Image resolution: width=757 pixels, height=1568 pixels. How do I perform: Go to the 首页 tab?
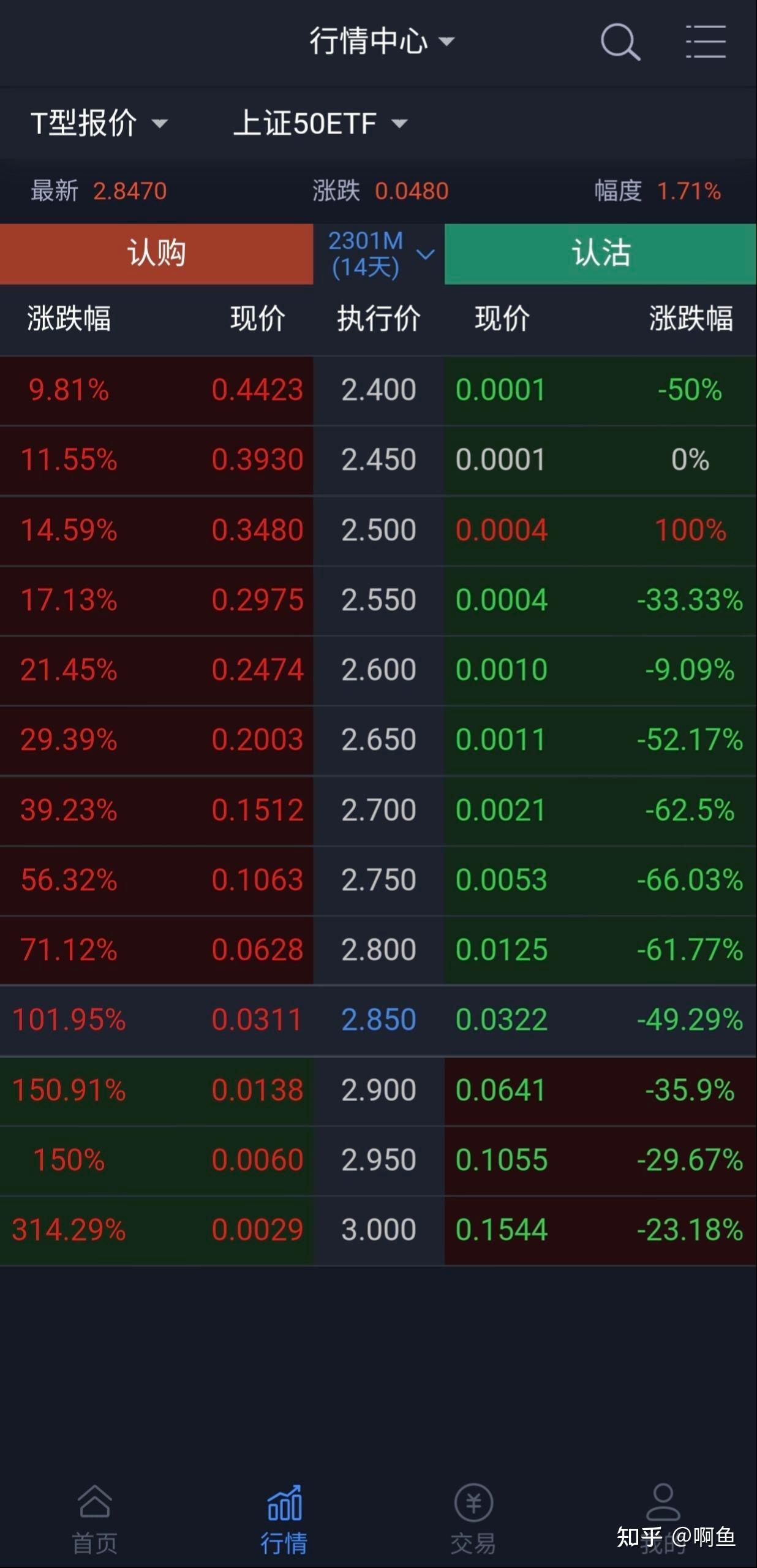(x=94, y=1518)
